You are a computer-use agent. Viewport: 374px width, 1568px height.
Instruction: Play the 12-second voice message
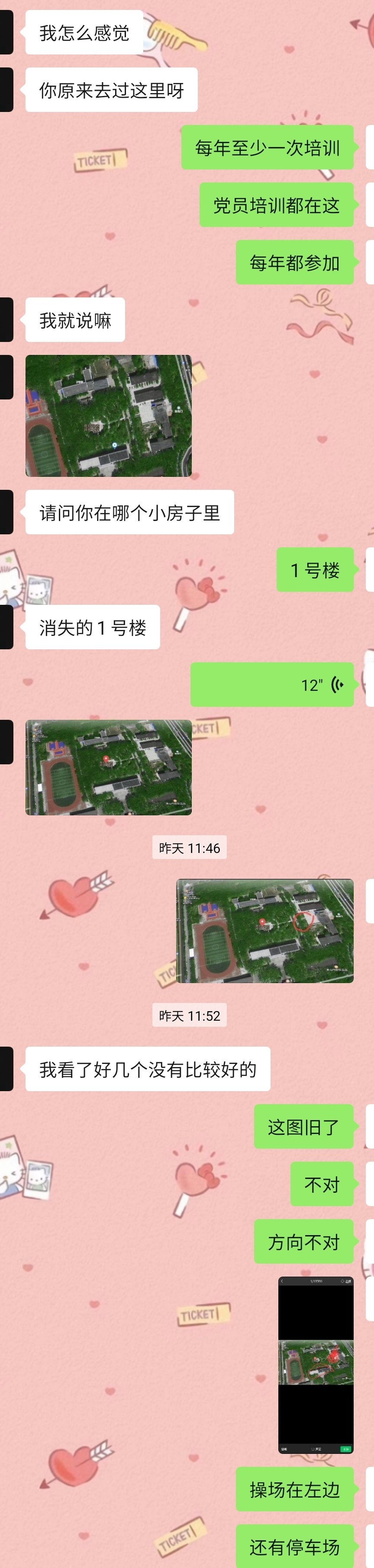tap(272, 684)
